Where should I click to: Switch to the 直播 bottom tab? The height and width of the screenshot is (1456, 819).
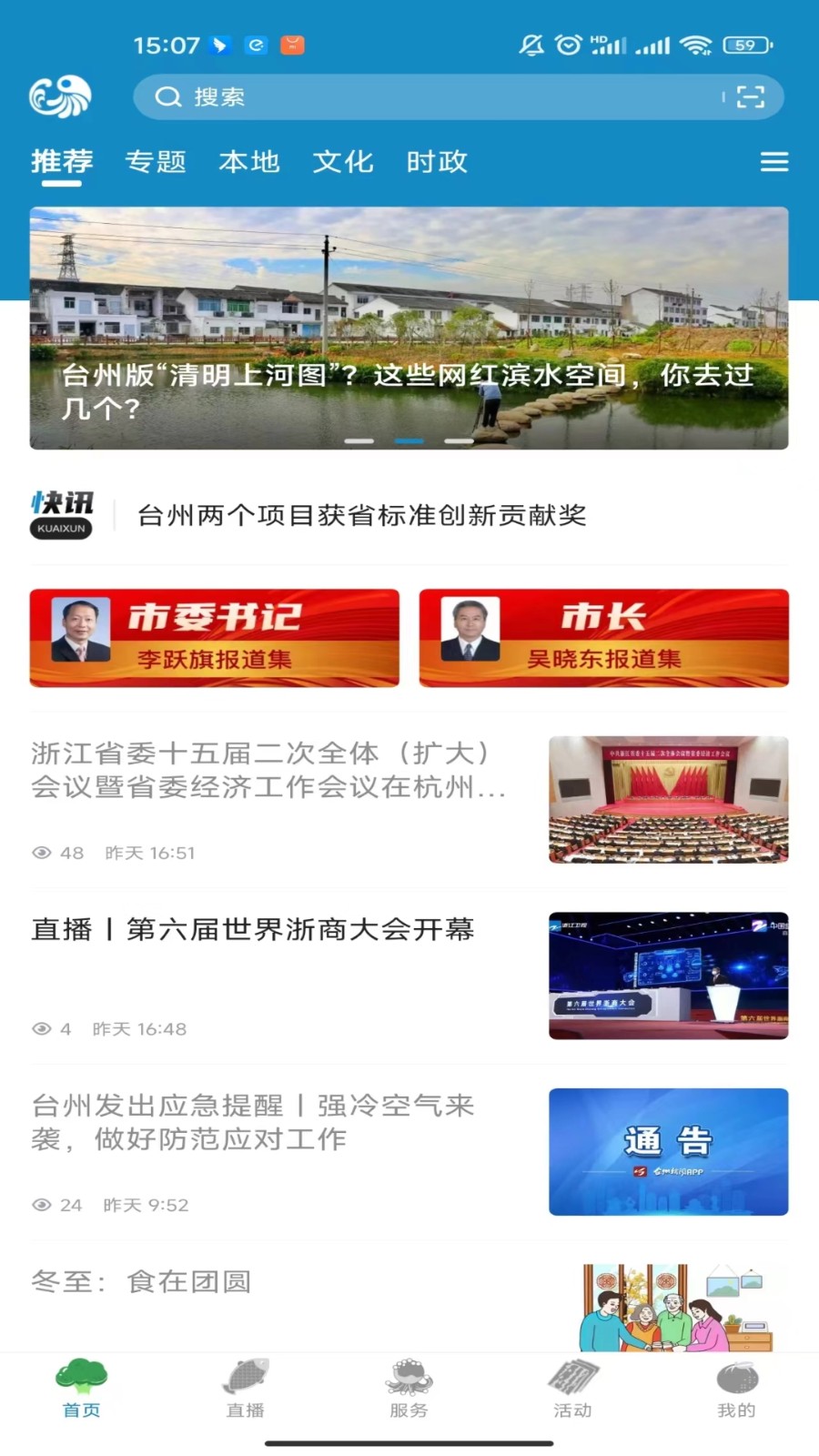246,1389
